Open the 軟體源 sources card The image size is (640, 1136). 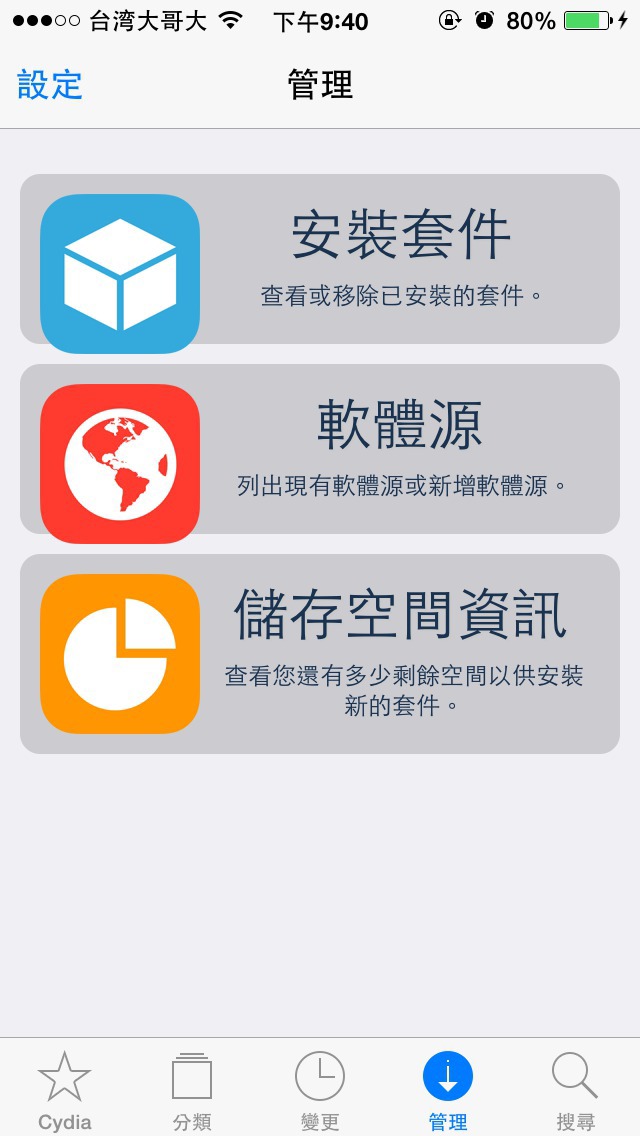click(x=320, y=449)
